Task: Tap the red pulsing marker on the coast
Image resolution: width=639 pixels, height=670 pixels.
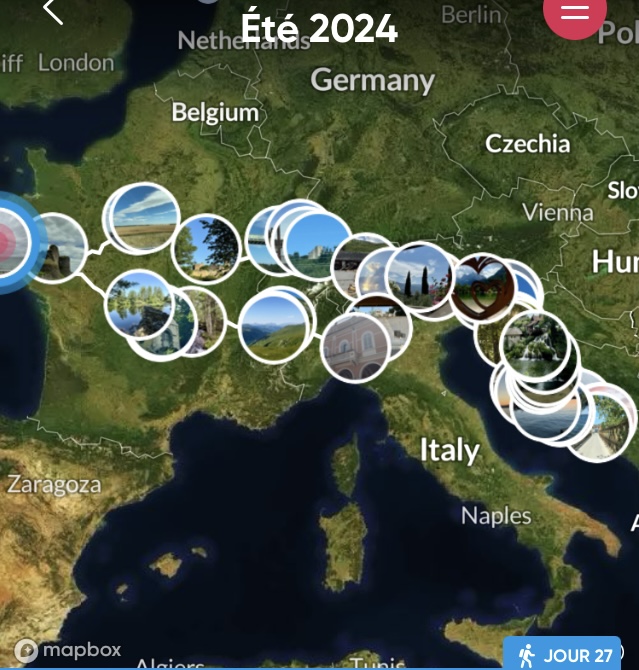Action: coord(8,238)
